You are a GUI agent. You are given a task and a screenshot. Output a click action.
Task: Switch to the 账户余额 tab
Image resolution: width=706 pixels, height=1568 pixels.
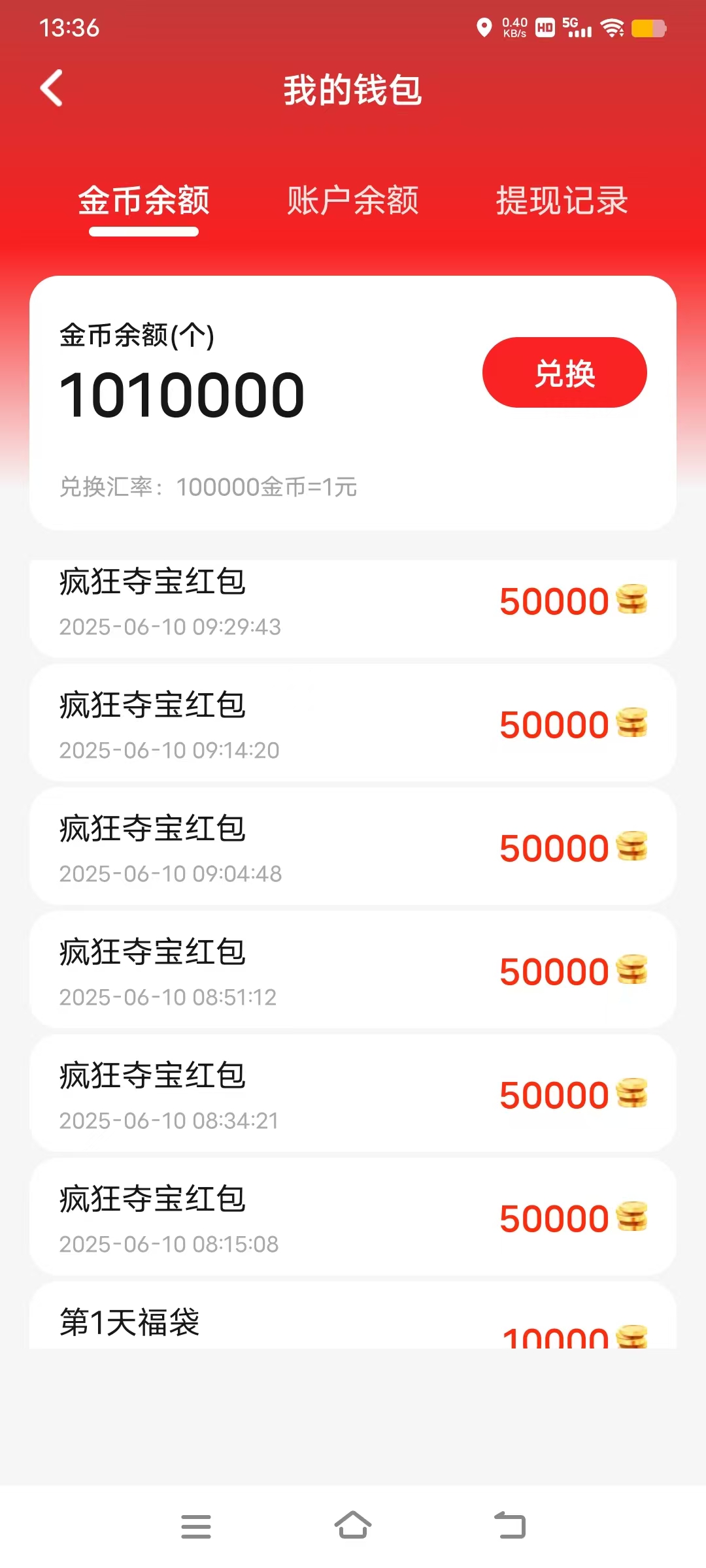353,200
